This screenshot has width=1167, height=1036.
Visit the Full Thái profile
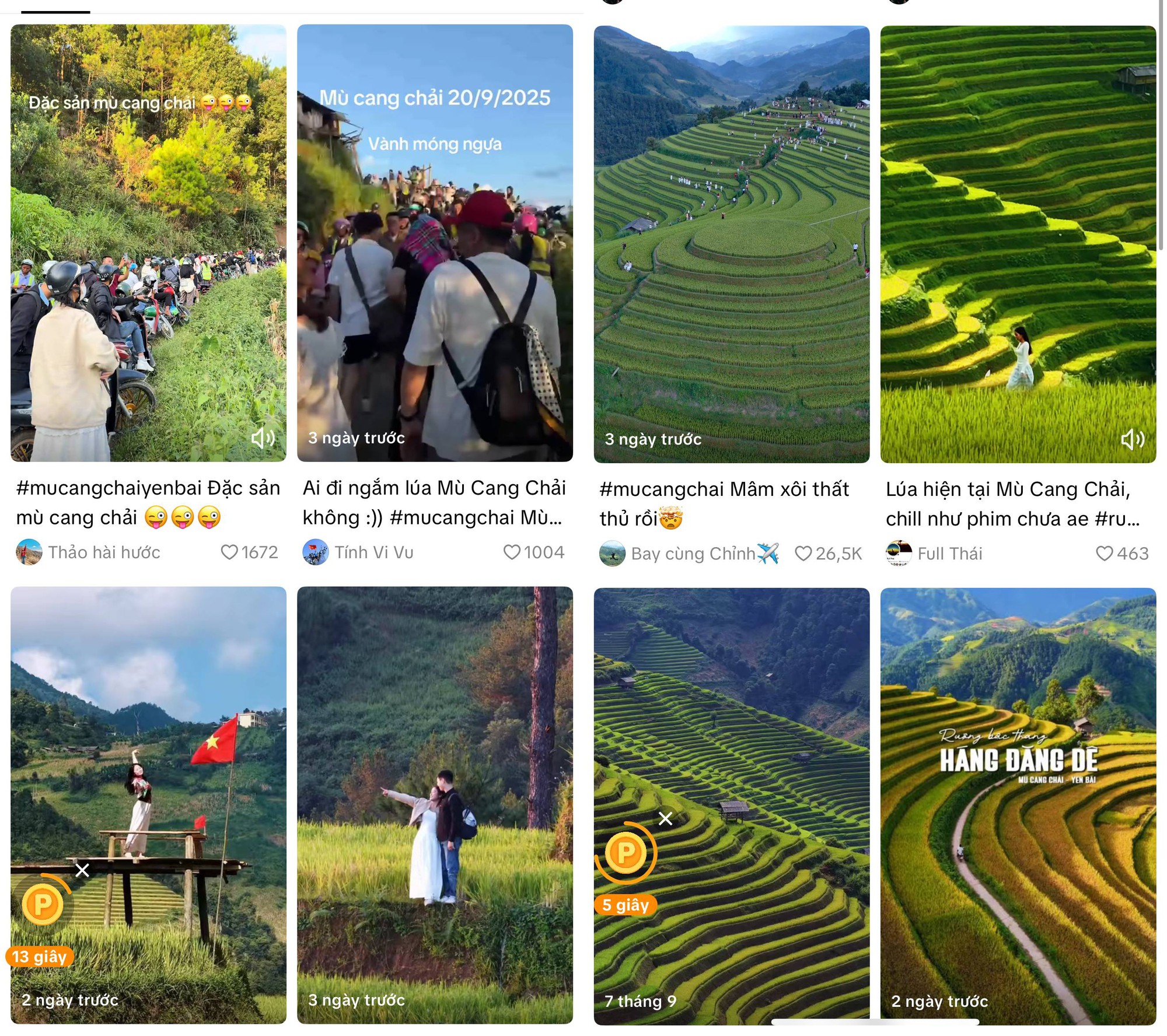[x=949, y=553]
